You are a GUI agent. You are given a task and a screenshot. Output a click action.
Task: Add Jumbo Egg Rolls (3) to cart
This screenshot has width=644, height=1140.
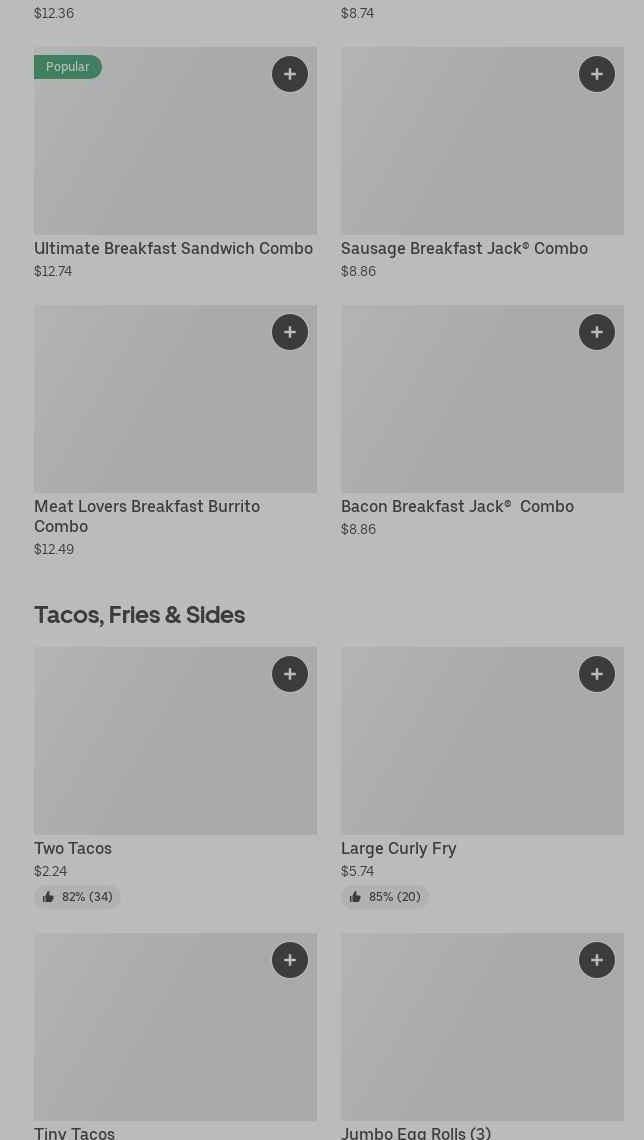597,960
